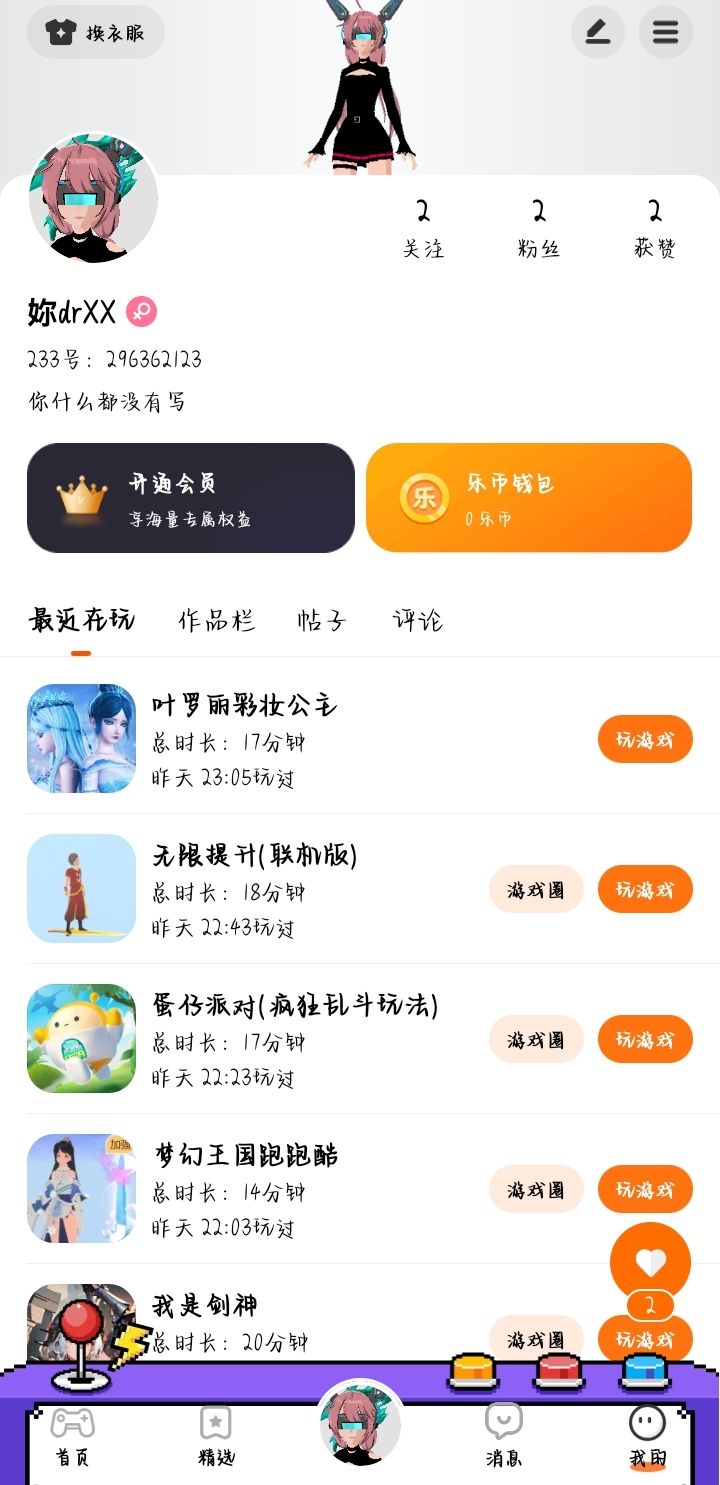The width and height of the screenshot is (720, 1485).
Task: Play 叶罗丽彩妆公主 with 玩游戏 button
Action: pyautogui.click(x=645, y=740)
